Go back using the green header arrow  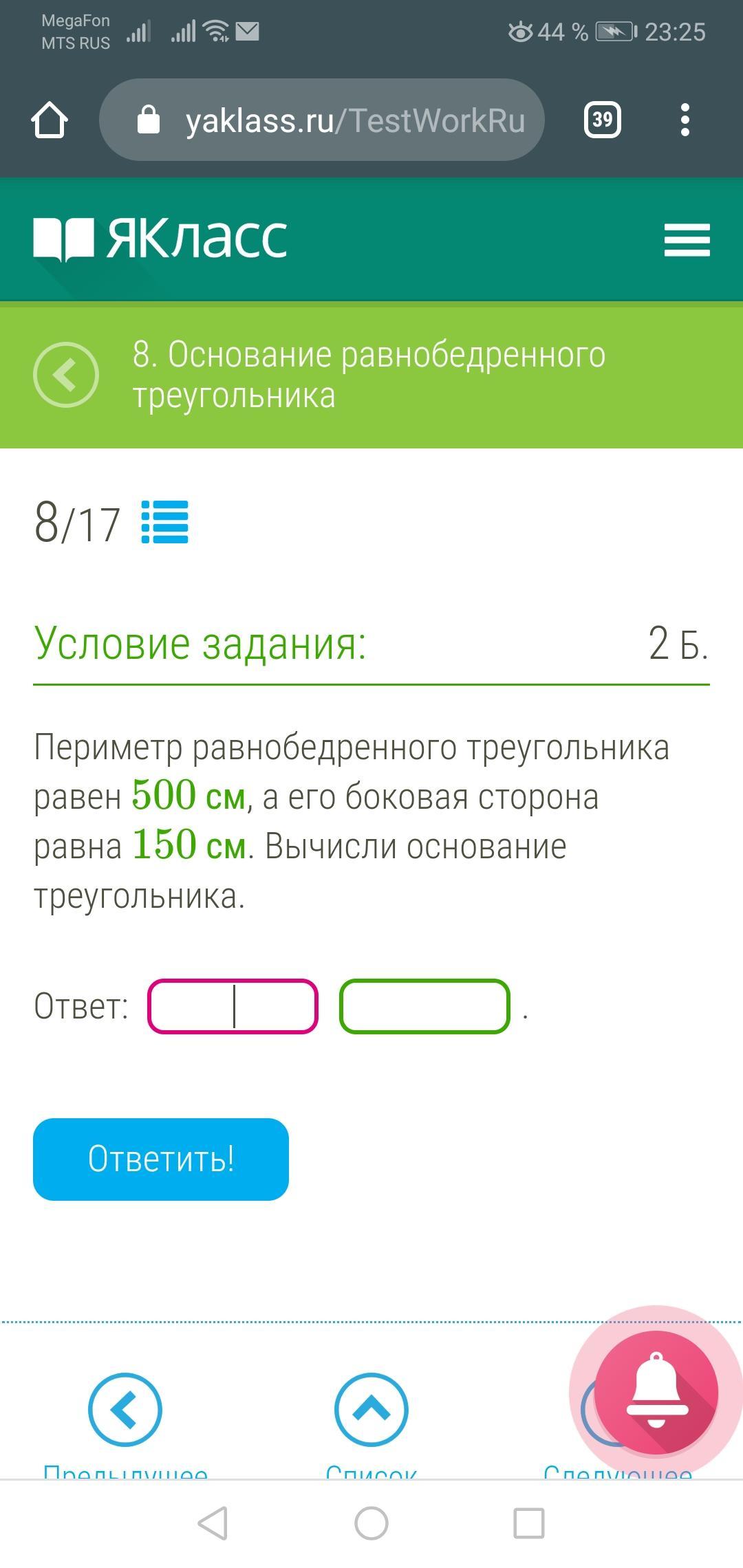[66, 375]
